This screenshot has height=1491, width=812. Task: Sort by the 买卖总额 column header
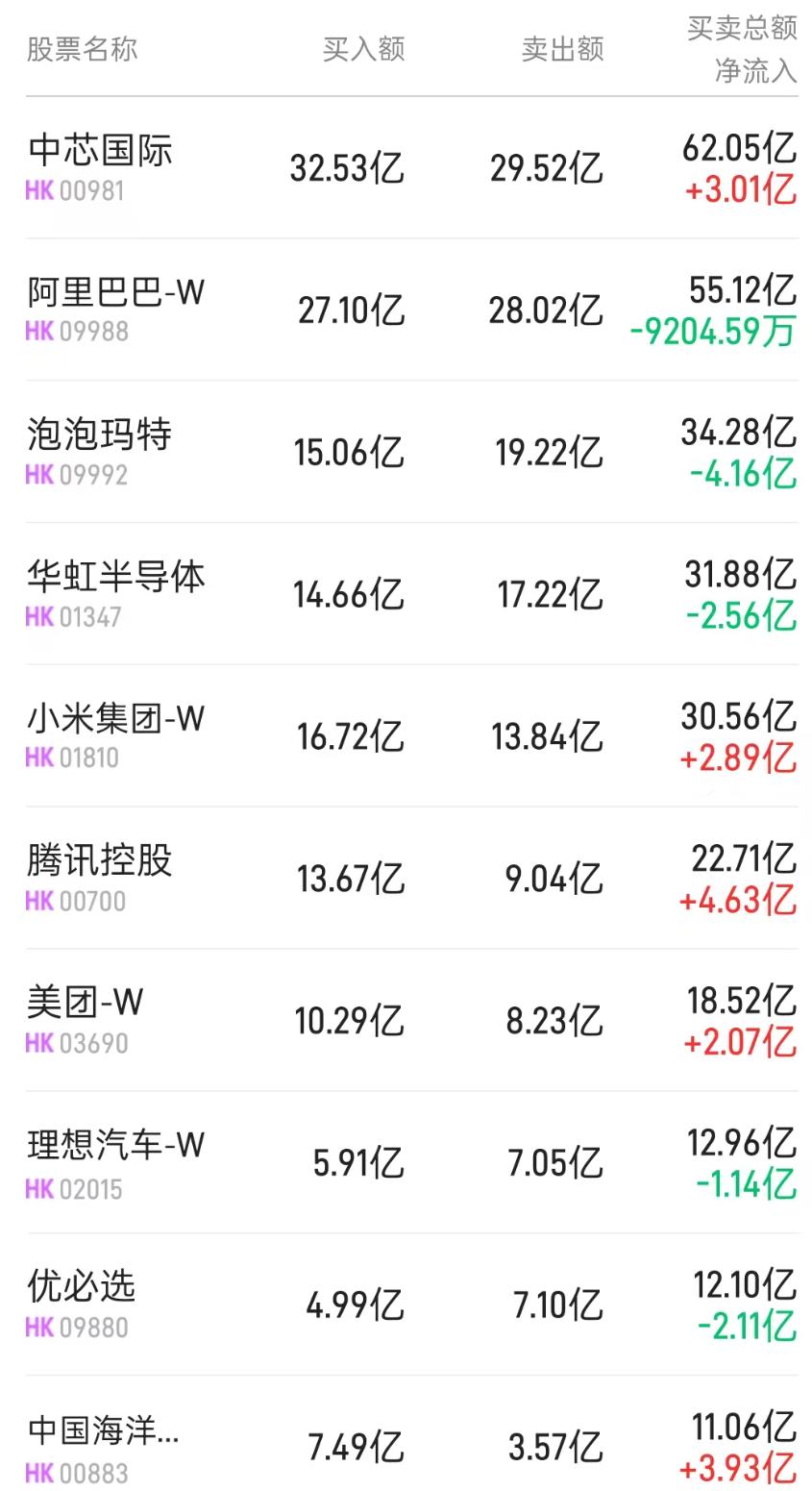point(742,27)
